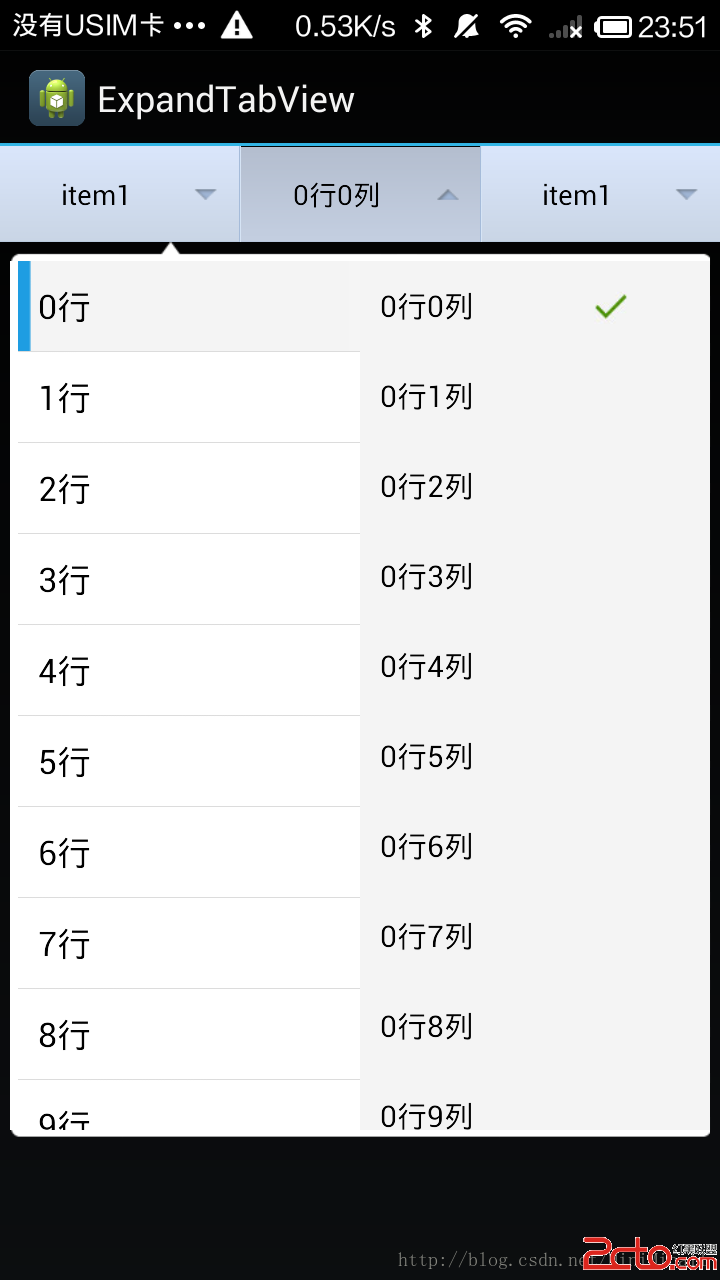Collapse the 0行0列 dropdown tab
This screenshot has height=1280, width=720.
pyautogui.click(x=360, y=195)
